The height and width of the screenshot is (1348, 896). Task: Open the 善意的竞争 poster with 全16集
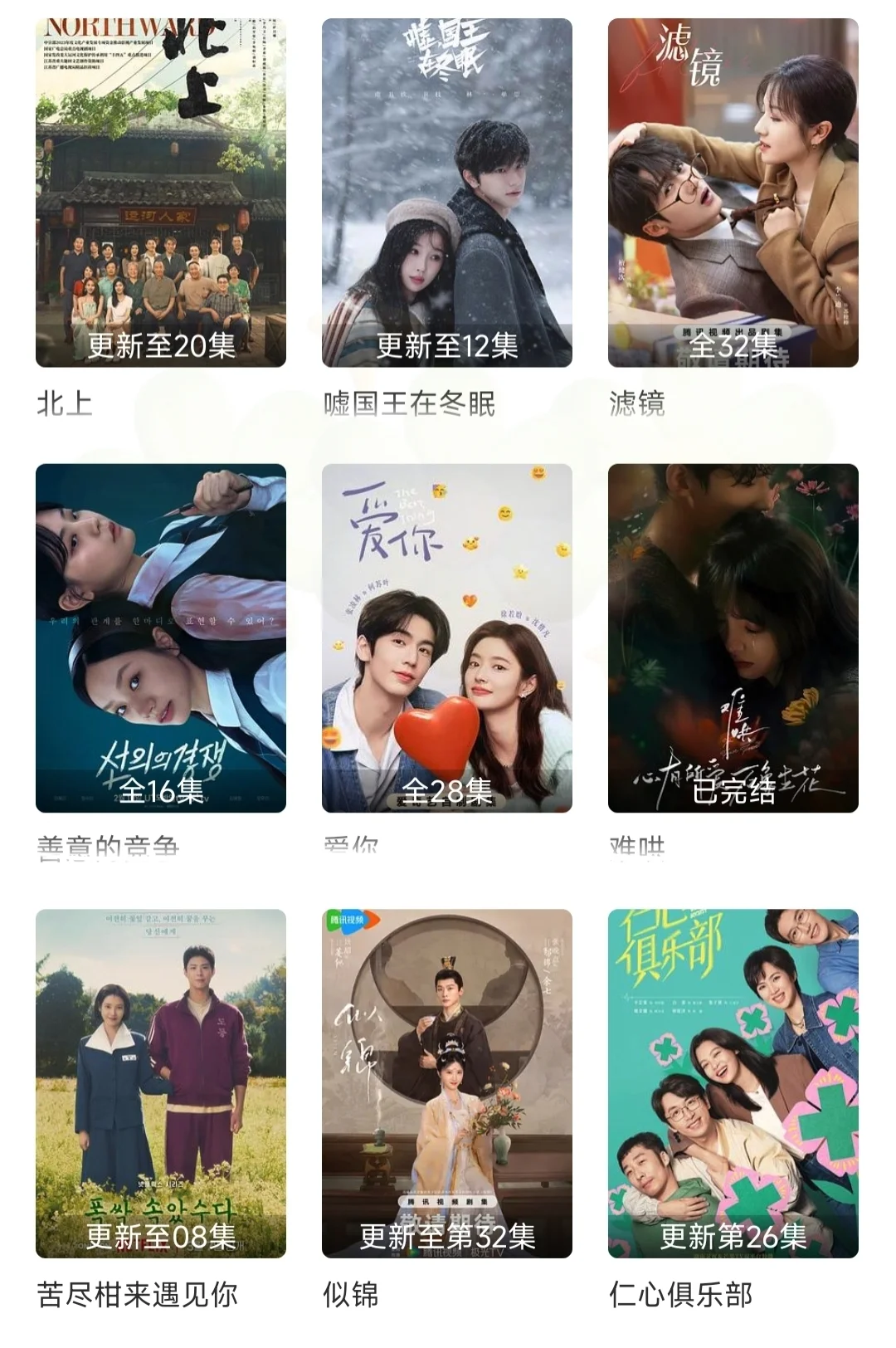[x=160, y=637]
